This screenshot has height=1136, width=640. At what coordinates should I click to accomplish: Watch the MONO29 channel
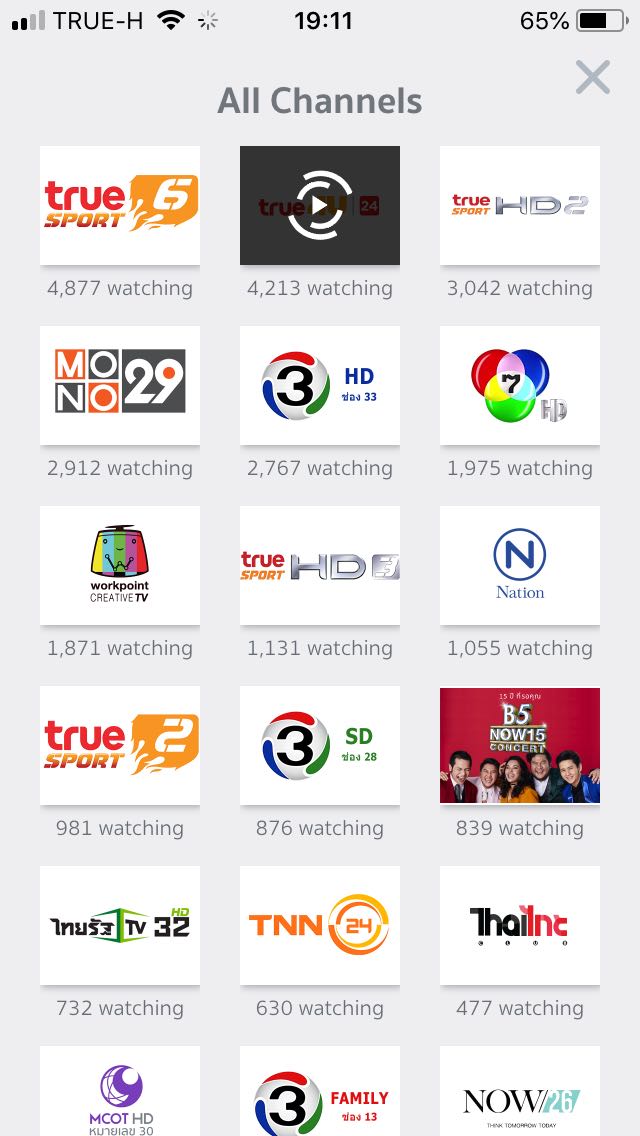[x=120, y=385]
